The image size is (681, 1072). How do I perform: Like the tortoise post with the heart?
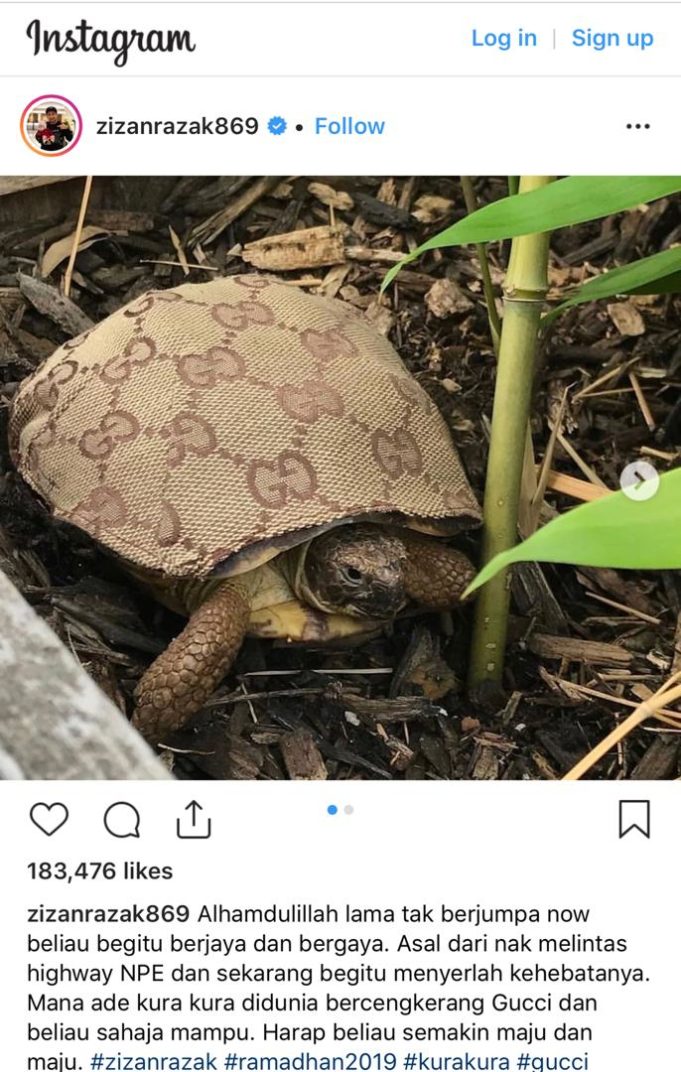(48, 820)
